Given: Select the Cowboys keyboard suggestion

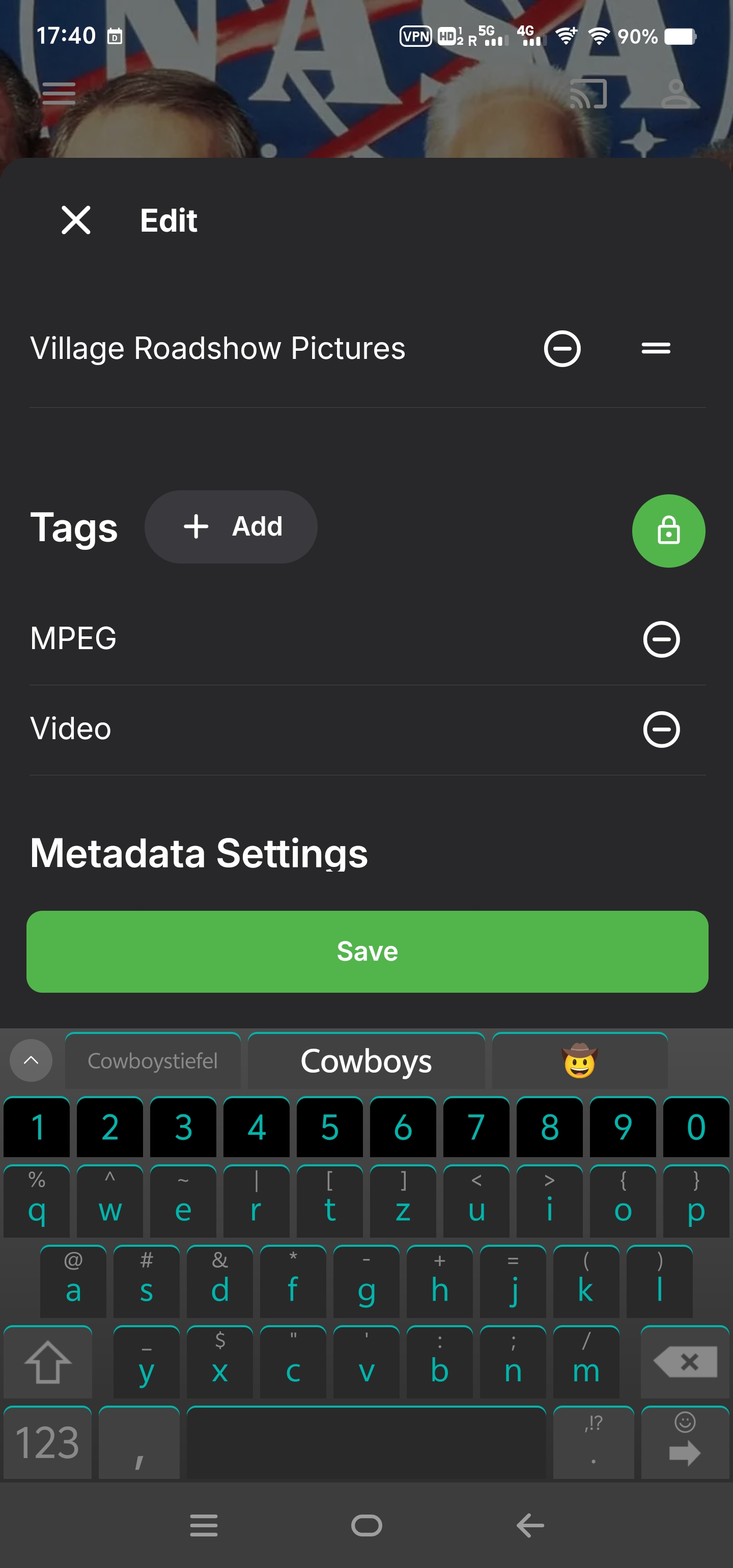Looking at the screenshot, I should [x=366, y=1061].
